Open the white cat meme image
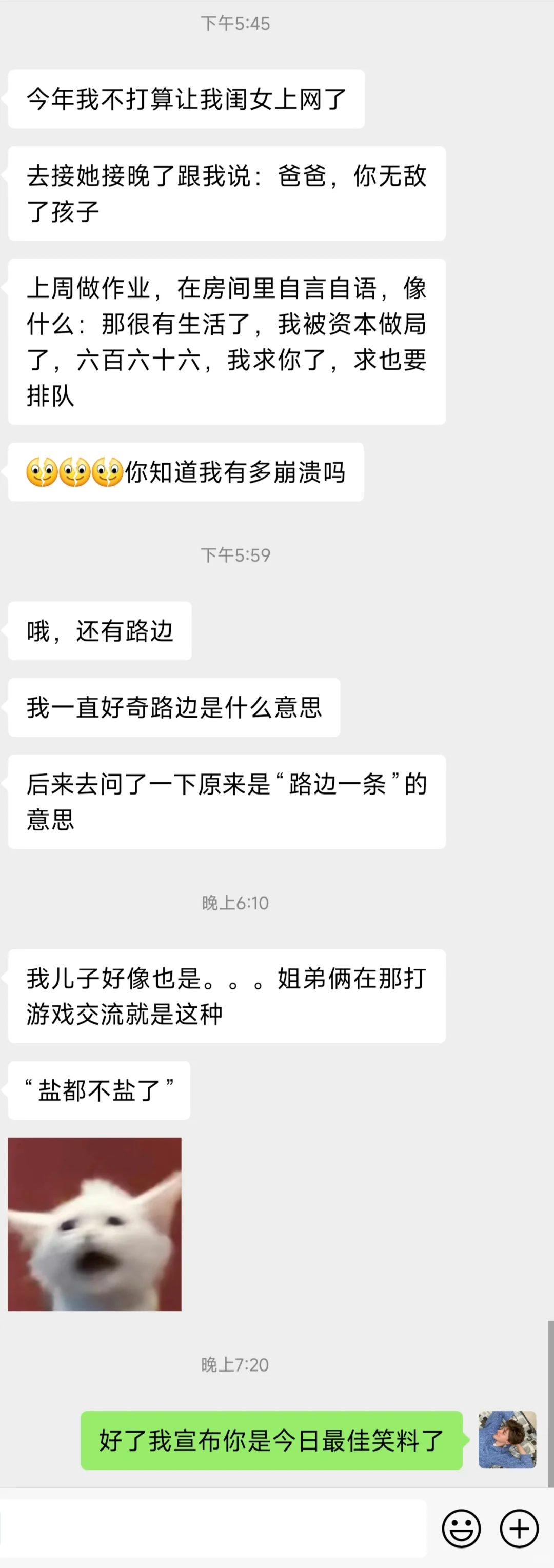 [94, 1223]
